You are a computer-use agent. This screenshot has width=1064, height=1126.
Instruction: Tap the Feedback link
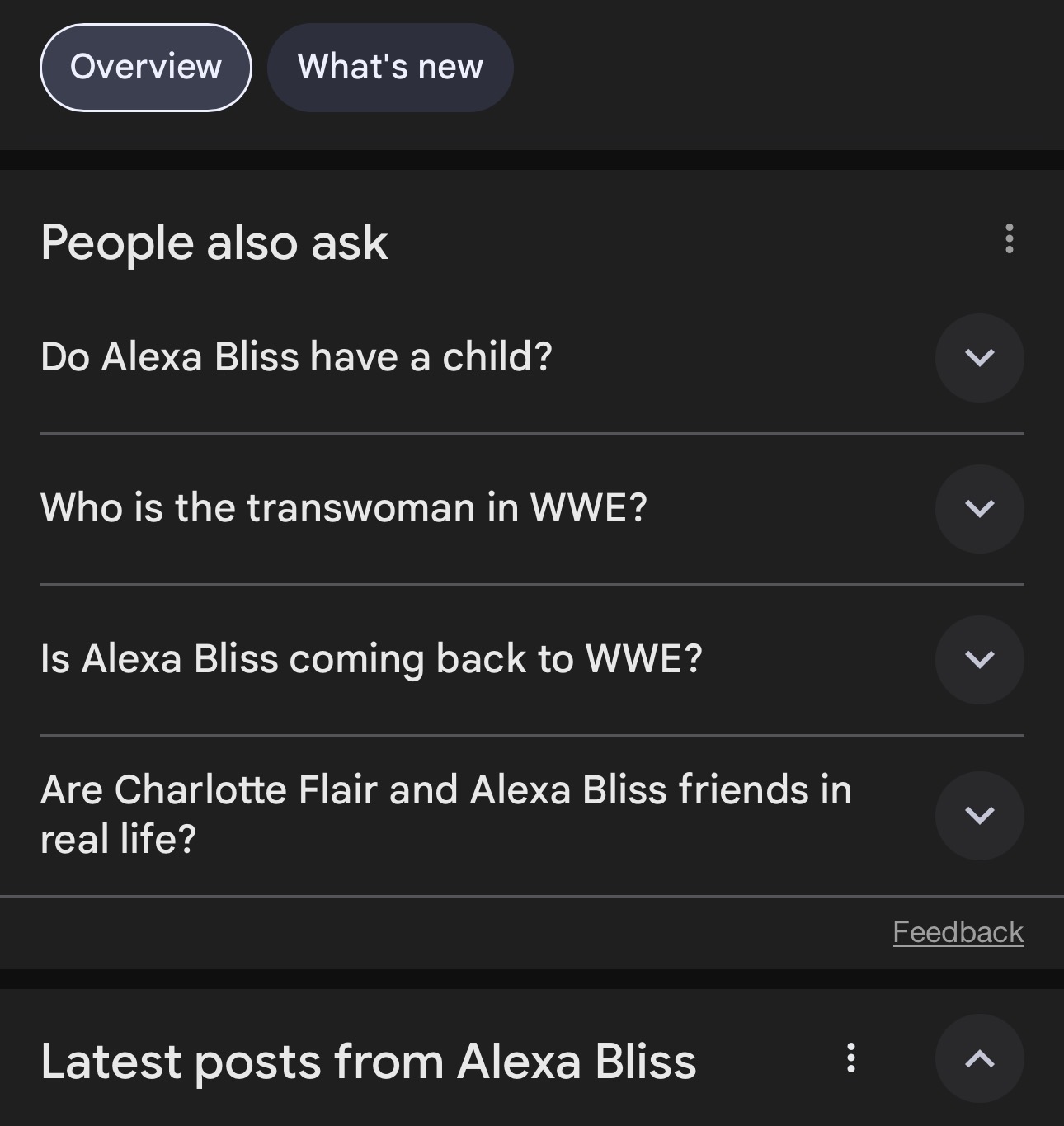tap(958, 932)
